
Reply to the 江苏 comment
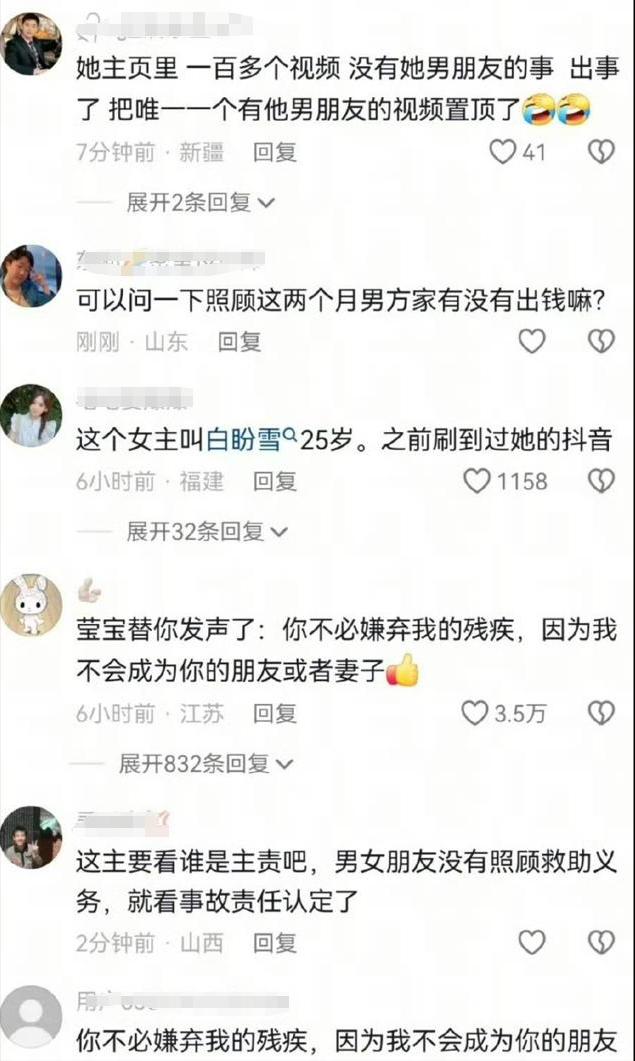274,714
